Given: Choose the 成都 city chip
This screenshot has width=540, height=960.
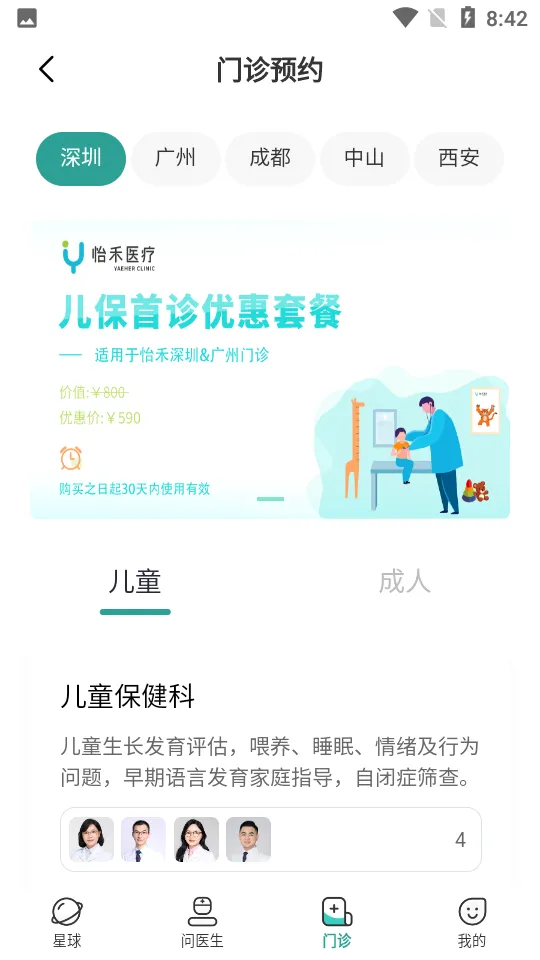Looking at the screenshot, I should 270,159.
